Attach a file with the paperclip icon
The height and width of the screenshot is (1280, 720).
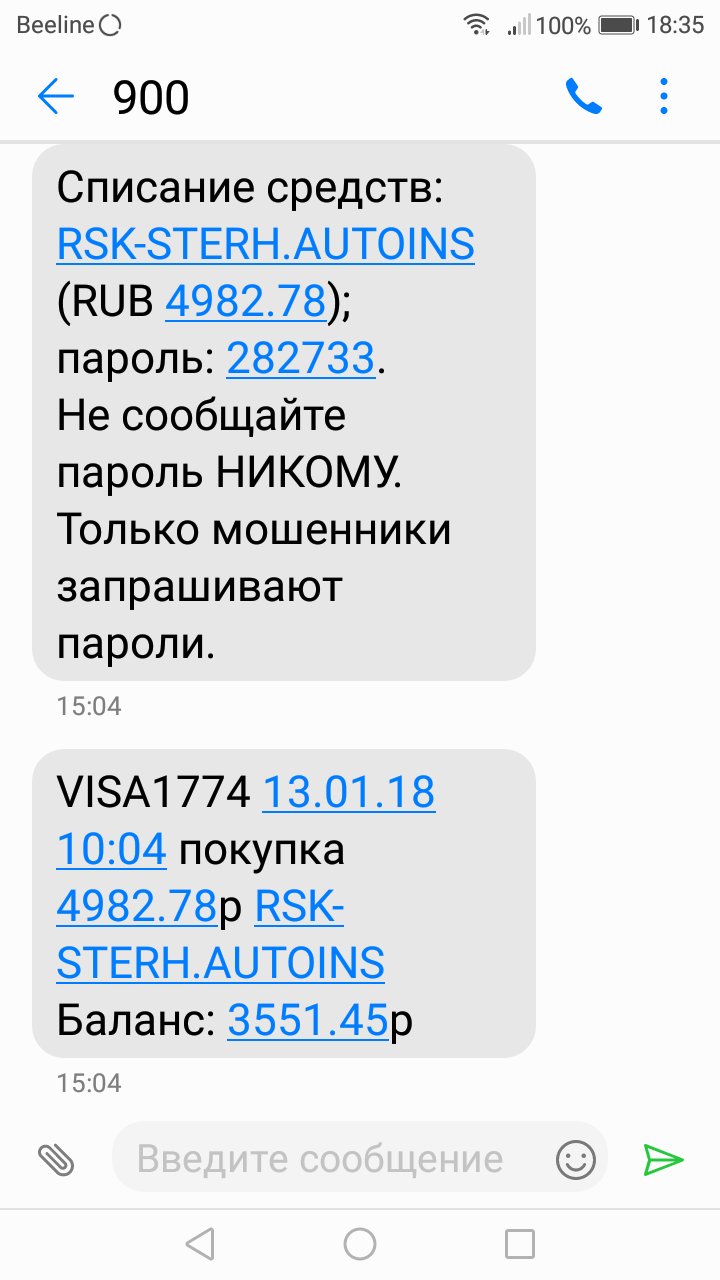[x=56, y=1159]
